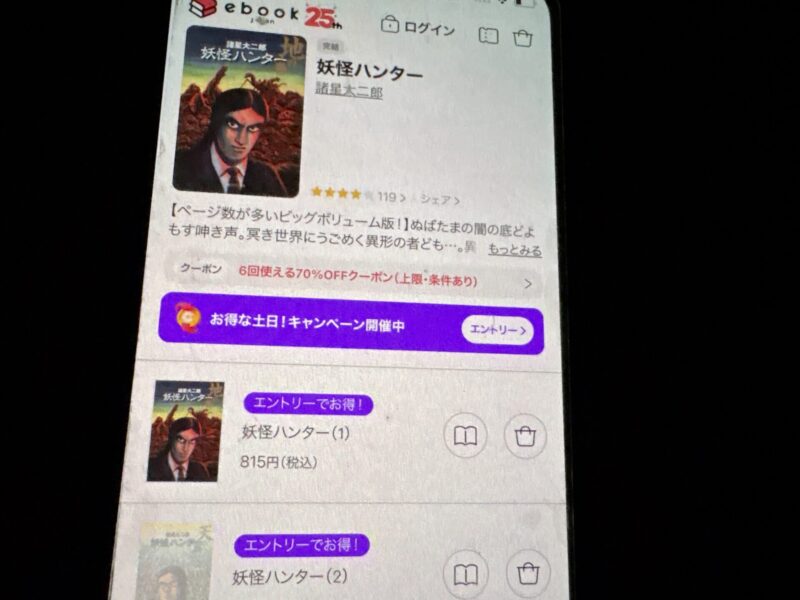The image size is (800, 600).
Task: Tap the ログイン login button
Action: pyautogui.click(x=417, y=28)
